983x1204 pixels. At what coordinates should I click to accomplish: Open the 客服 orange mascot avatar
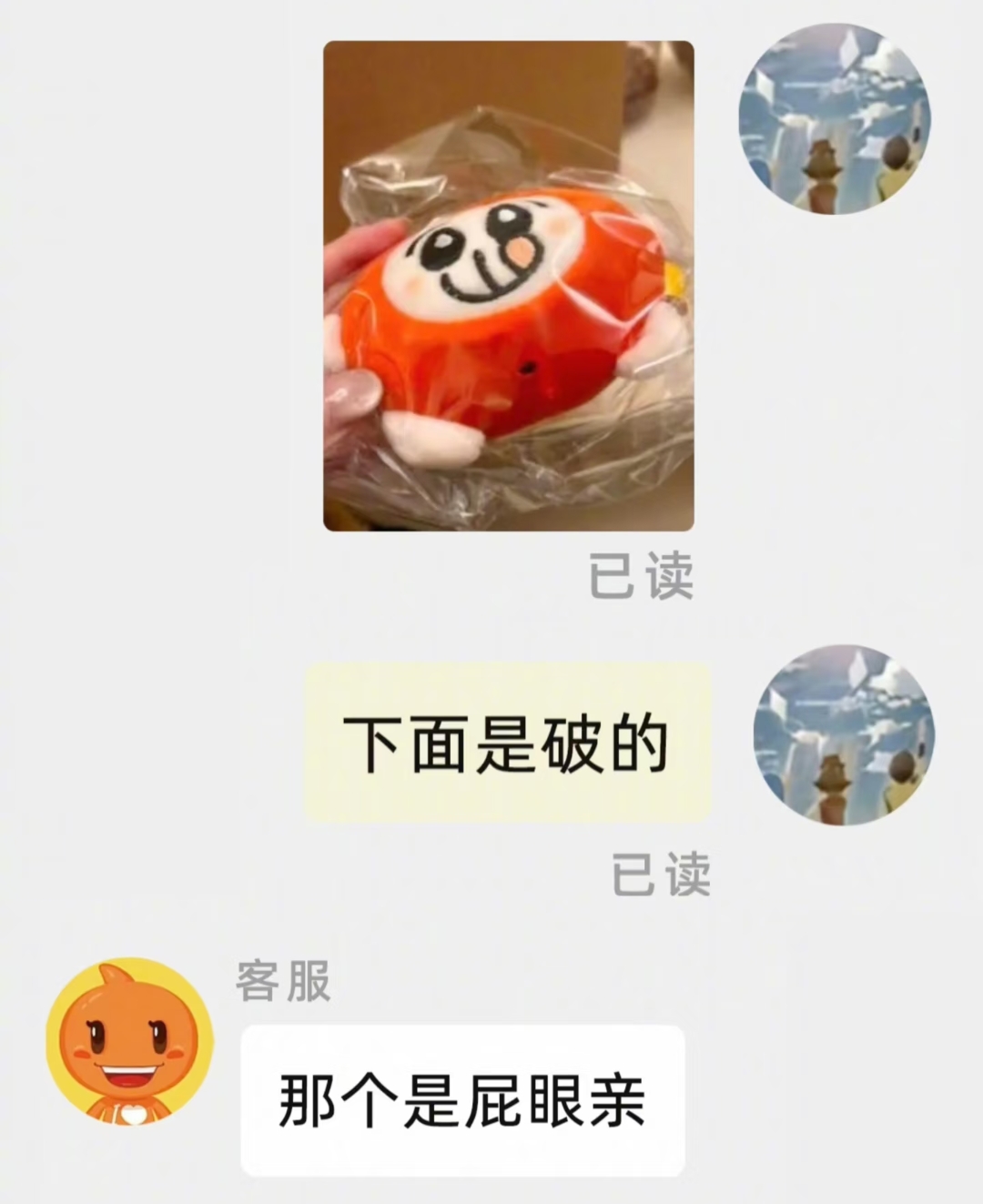(x=129, y=1042)
